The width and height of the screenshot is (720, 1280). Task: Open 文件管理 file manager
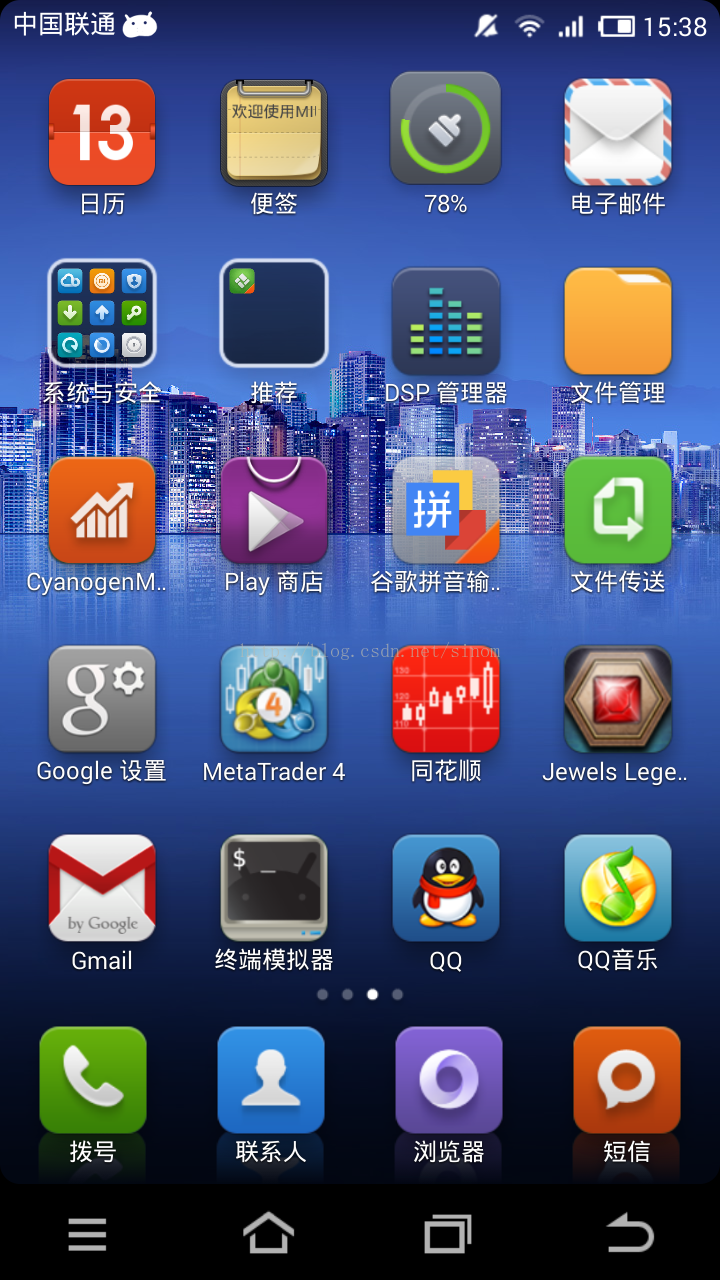pyautogui.click(x=617, y=322)
